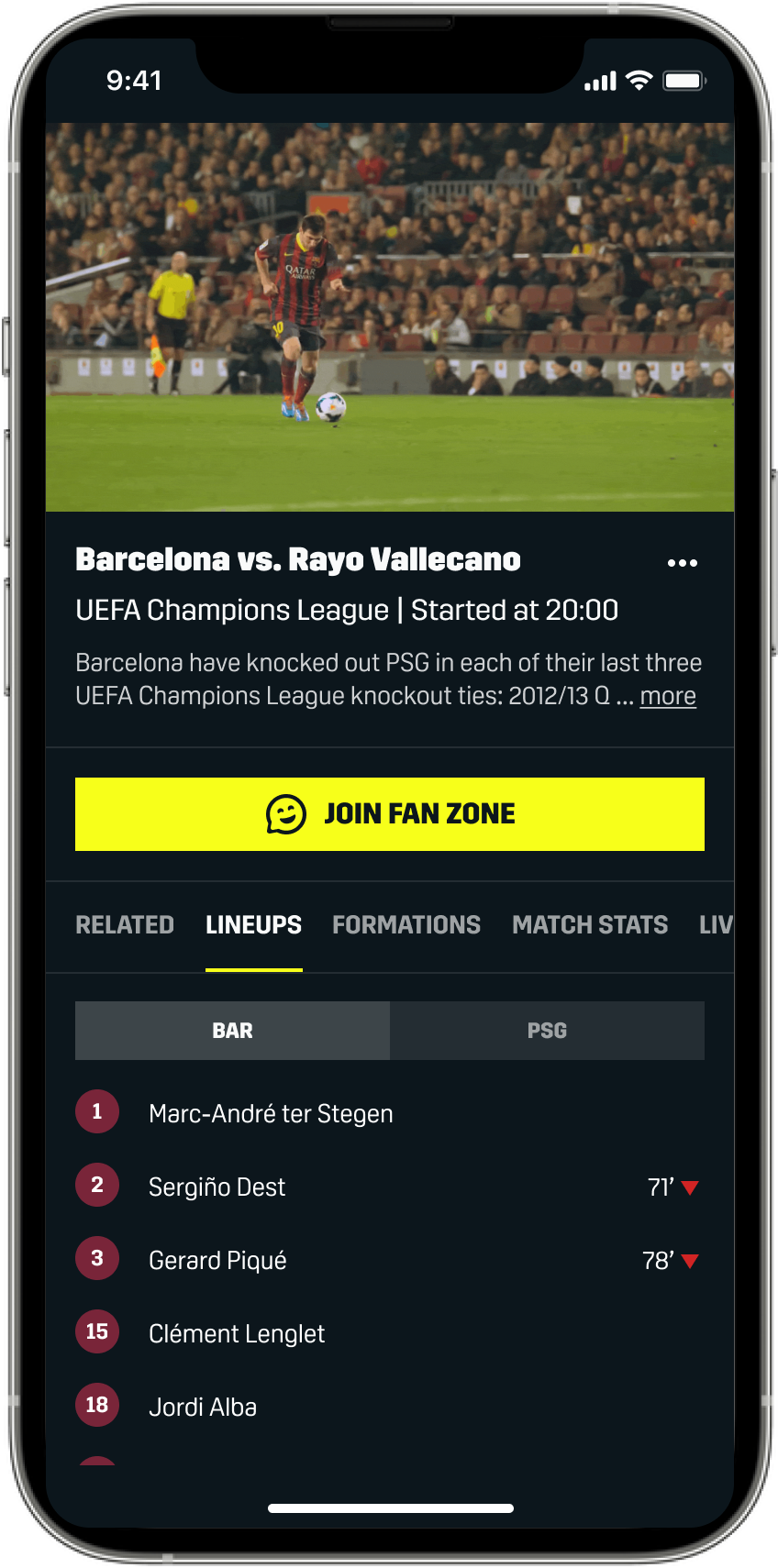778x1568 pixels.
Task: View the Match Stats tab
Action: point(590,924)
